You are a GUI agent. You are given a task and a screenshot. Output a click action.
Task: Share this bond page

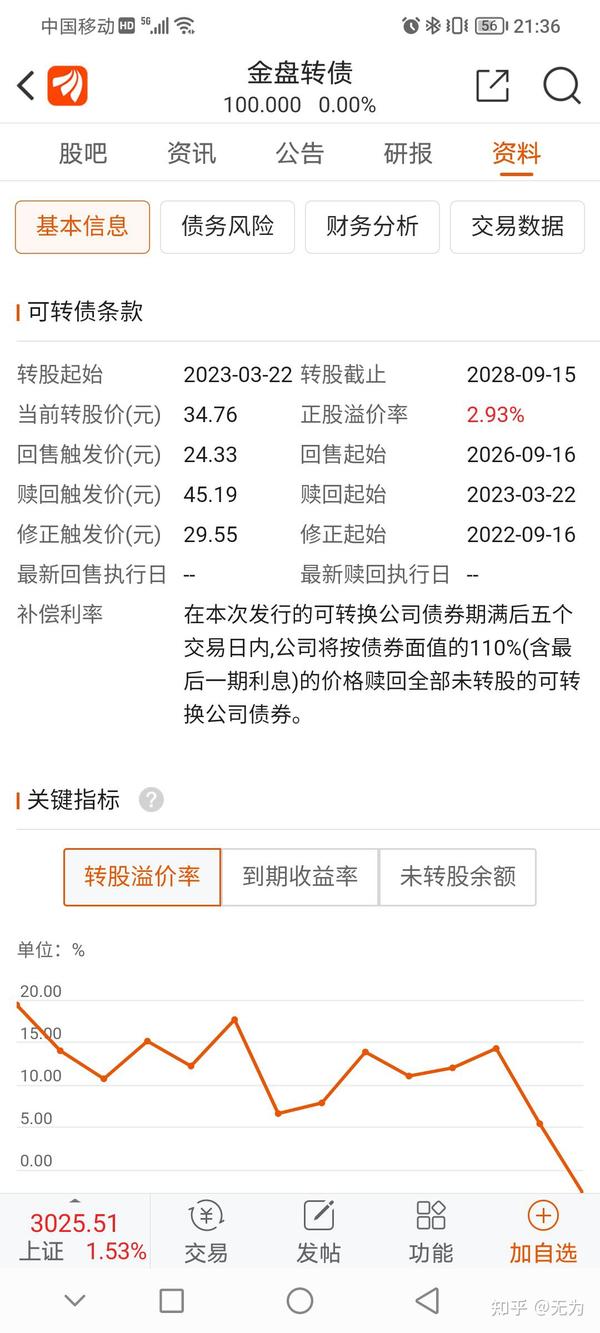(493, 86)
